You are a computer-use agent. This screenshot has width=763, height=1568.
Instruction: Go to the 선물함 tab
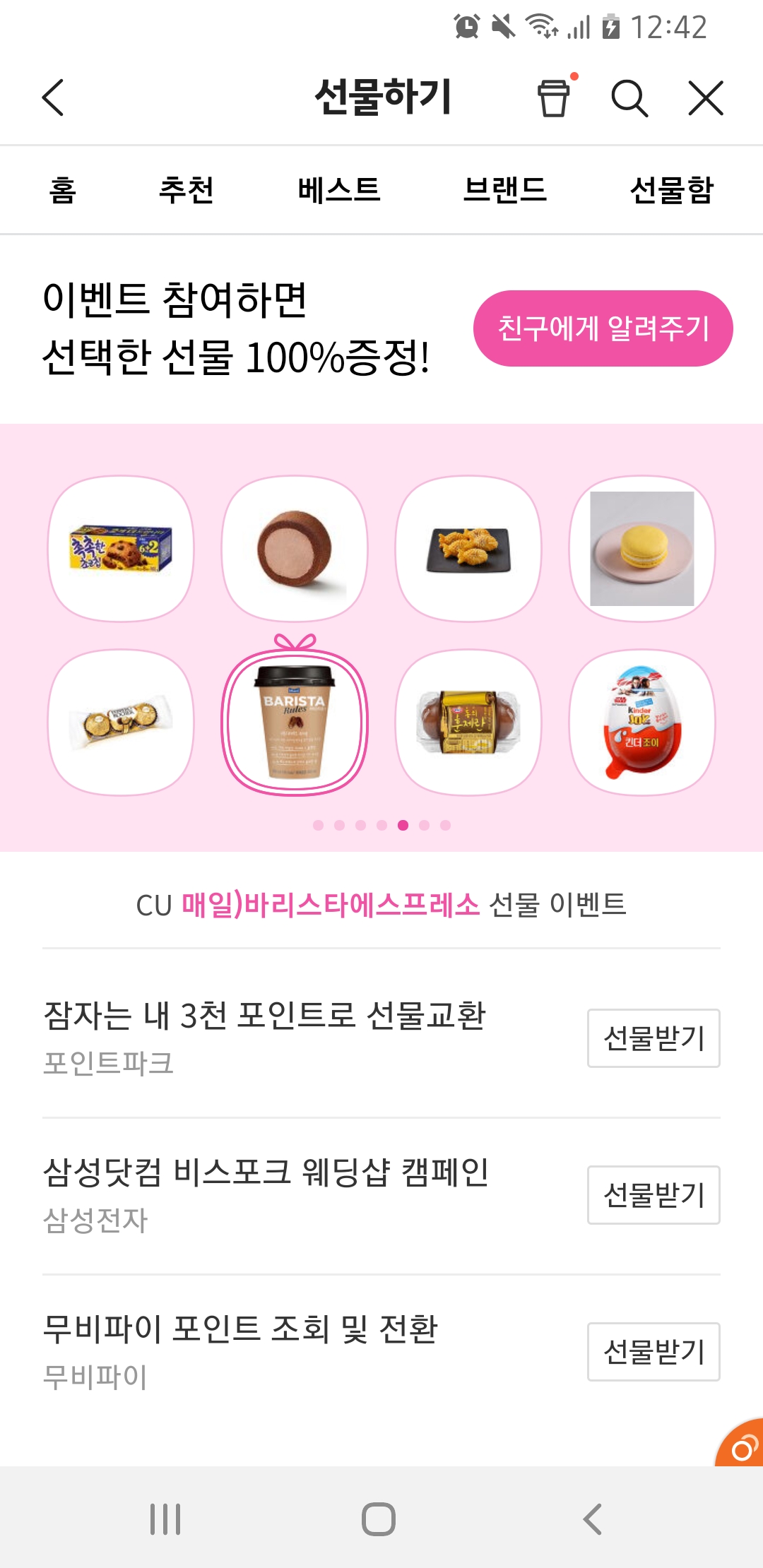pos(672,190)
